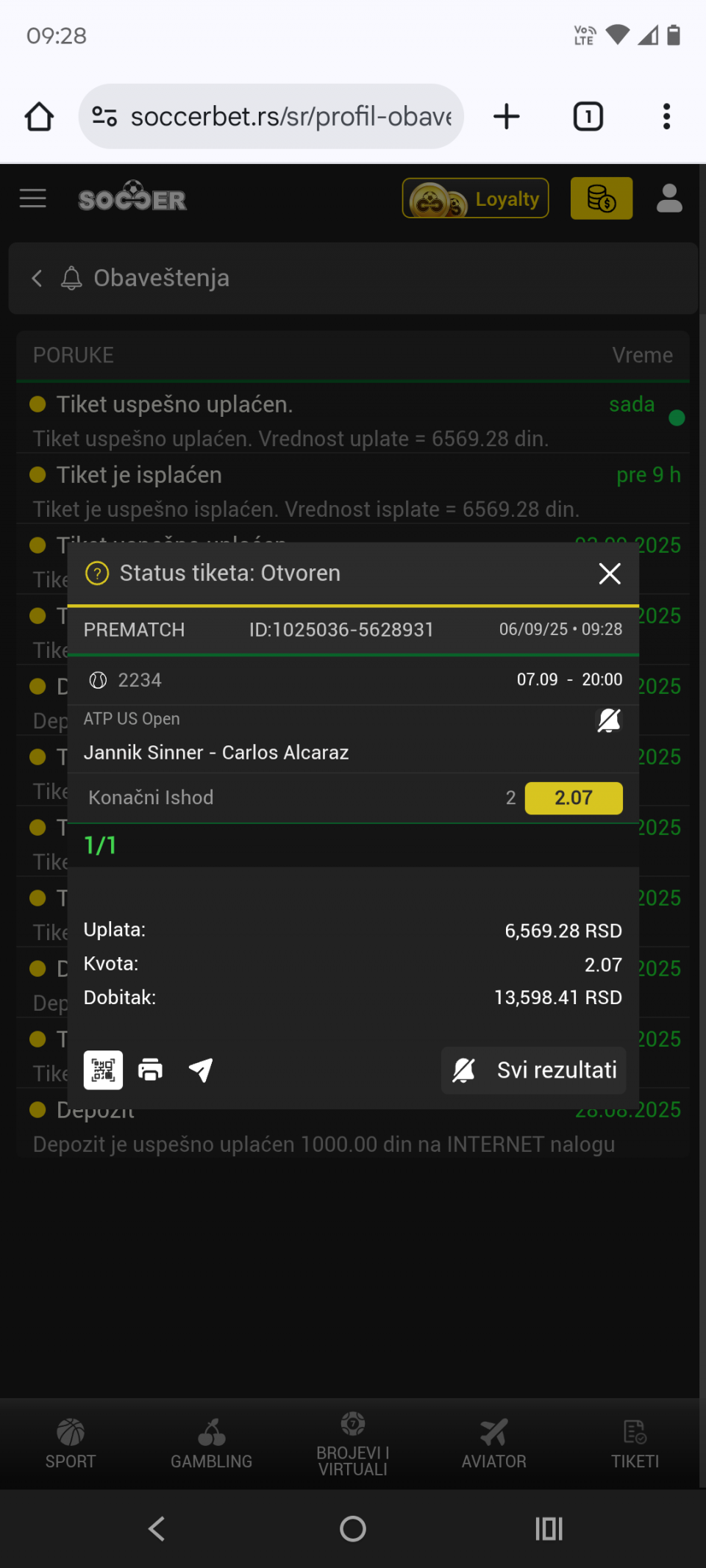Share the ticket via paper plane icon

[201, 1070]
